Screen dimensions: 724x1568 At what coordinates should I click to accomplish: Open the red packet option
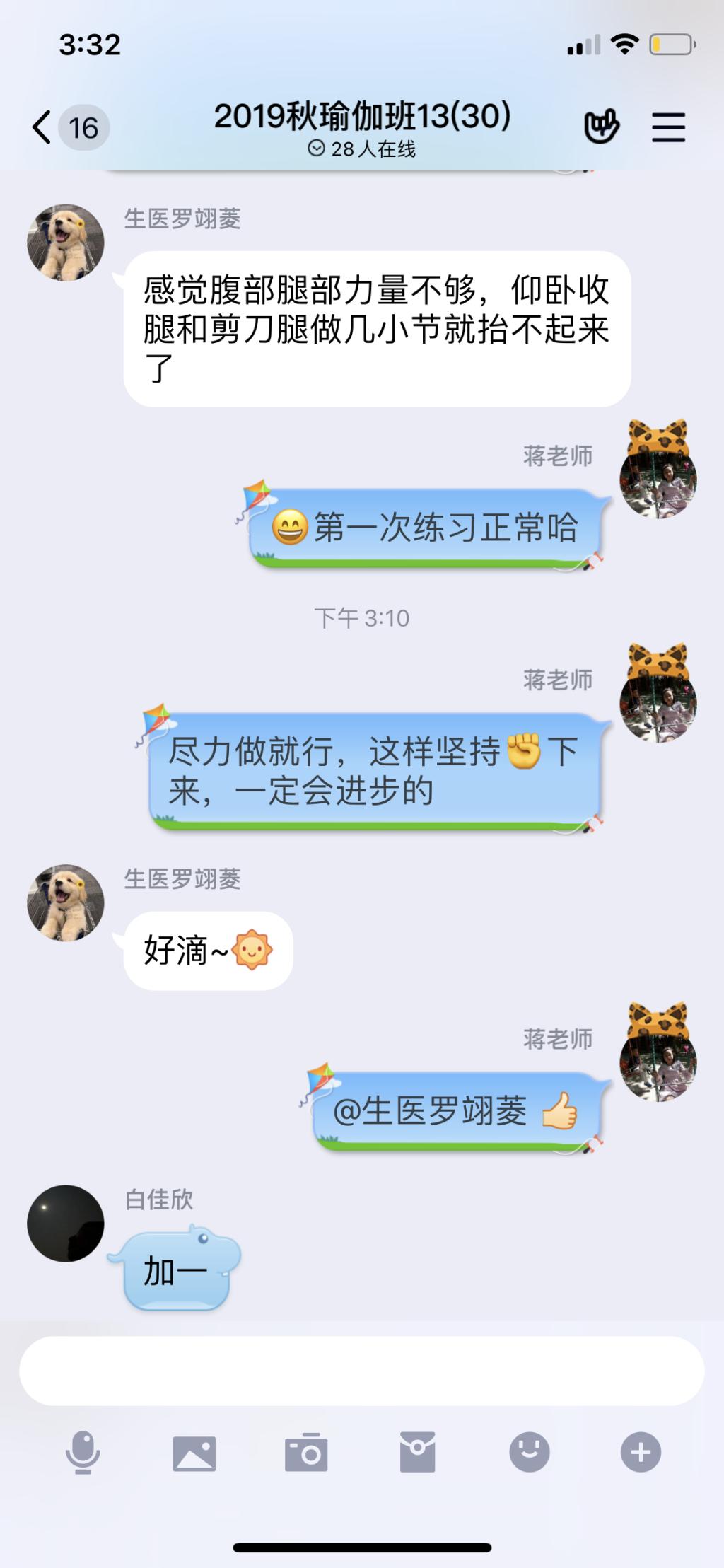point(417,1453)
